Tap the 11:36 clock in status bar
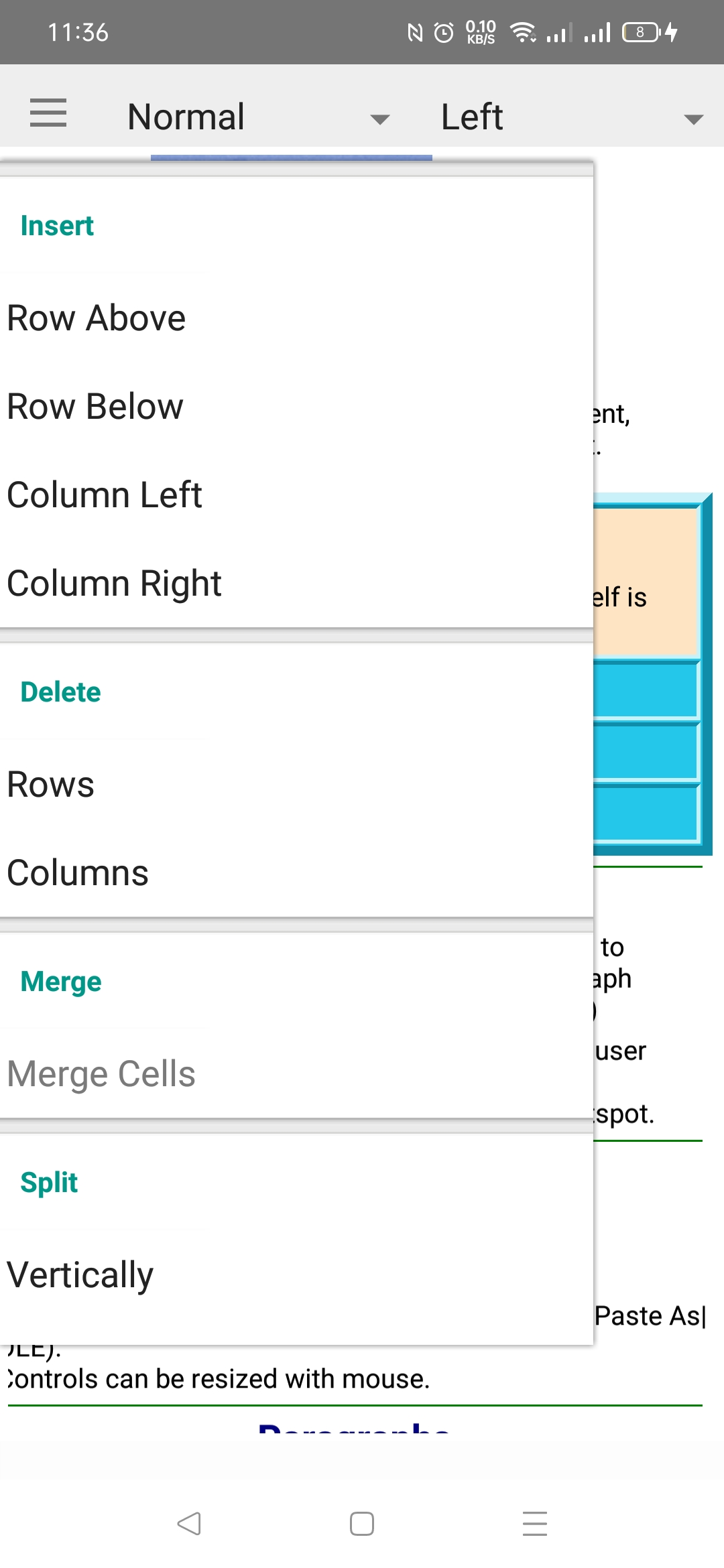Viewport: 724px width, 1568px height. 79,31
